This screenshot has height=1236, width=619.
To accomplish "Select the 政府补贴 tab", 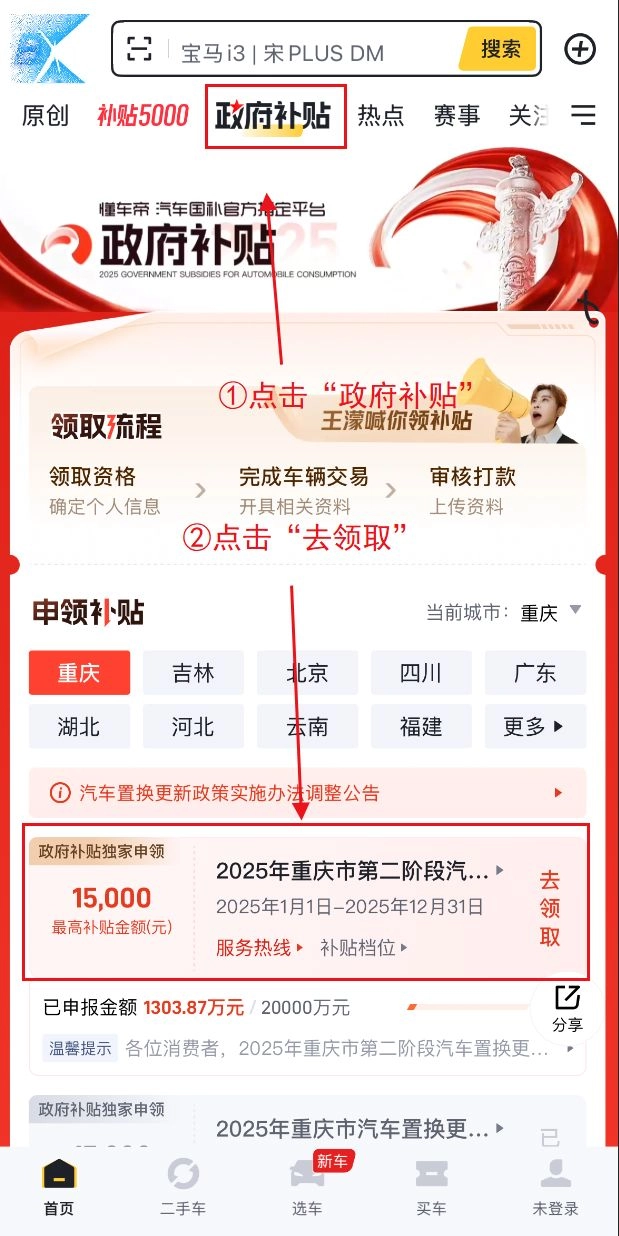I will pos(274,116).
